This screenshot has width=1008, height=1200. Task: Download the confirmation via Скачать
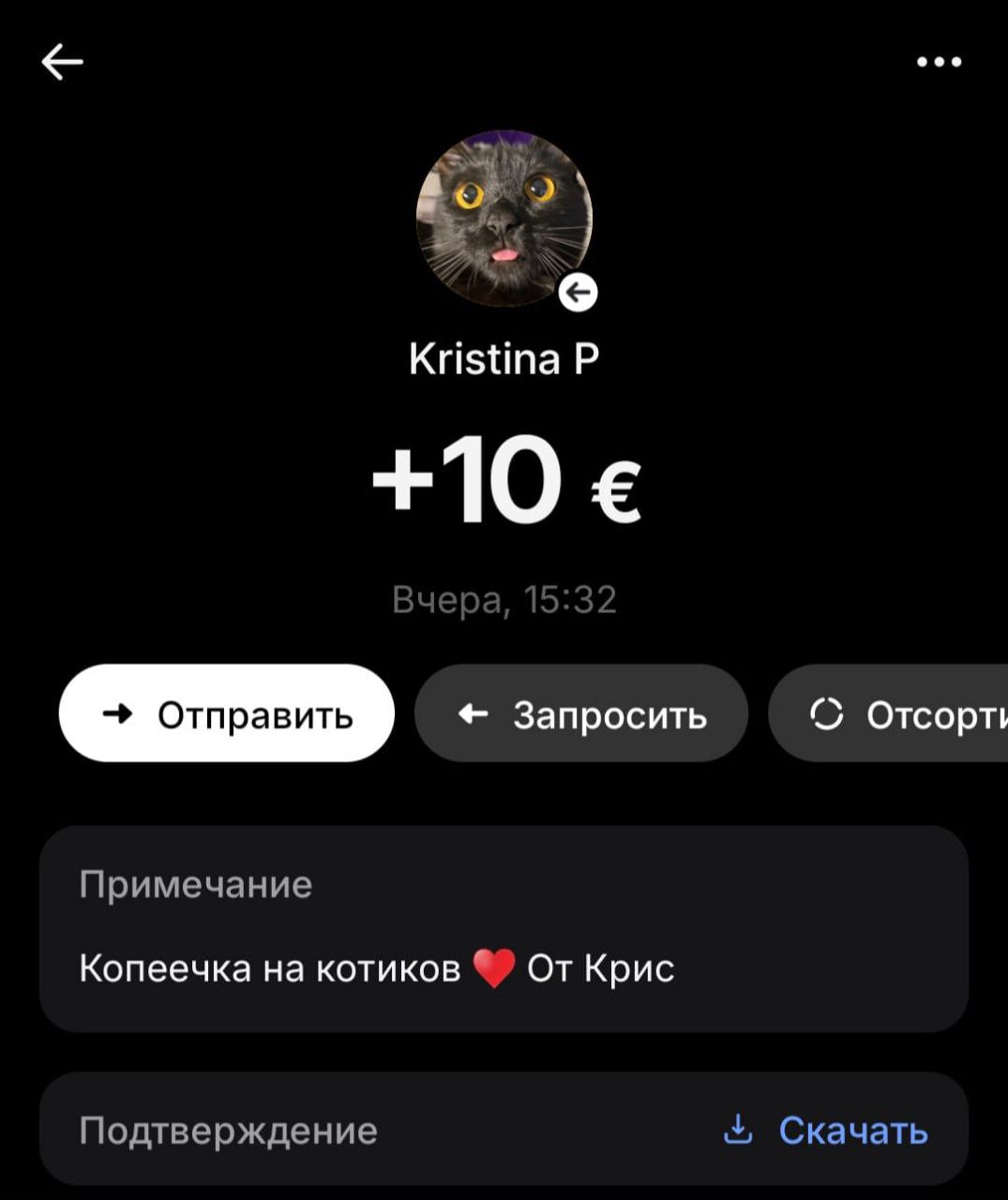(827, 1131)
